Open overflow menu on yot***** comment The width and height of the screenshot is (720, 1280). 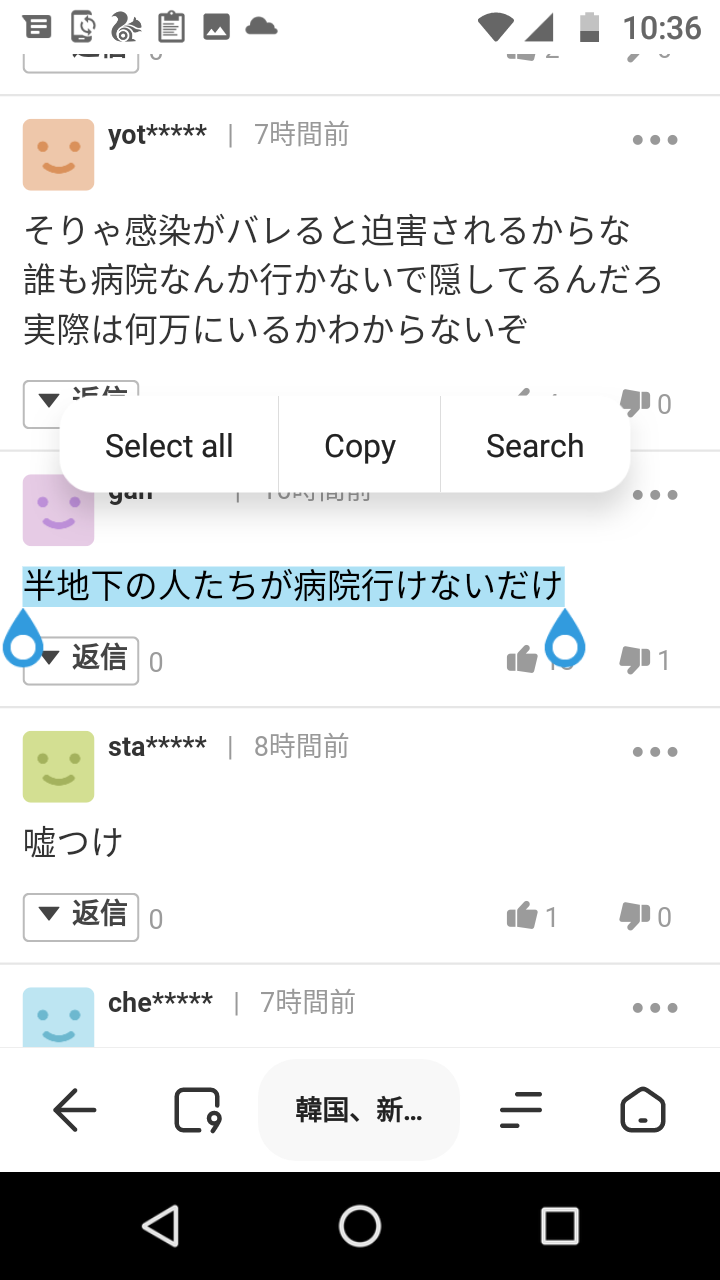pyautogui.click(x=655, y=140)
